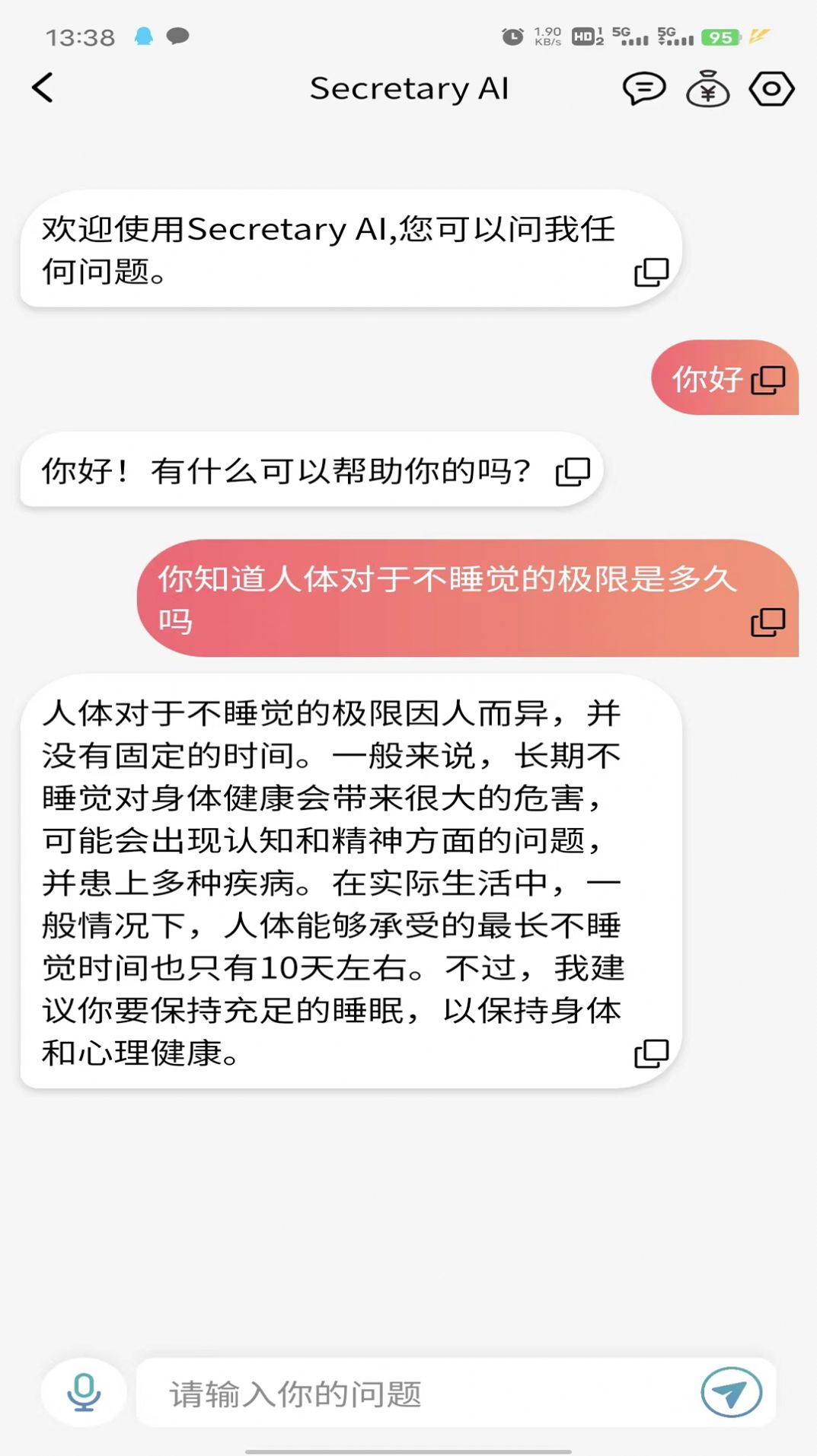Screen dimensions: 817x1456
Task: Go back from Secretary AI chat
Action: point(43,88)
